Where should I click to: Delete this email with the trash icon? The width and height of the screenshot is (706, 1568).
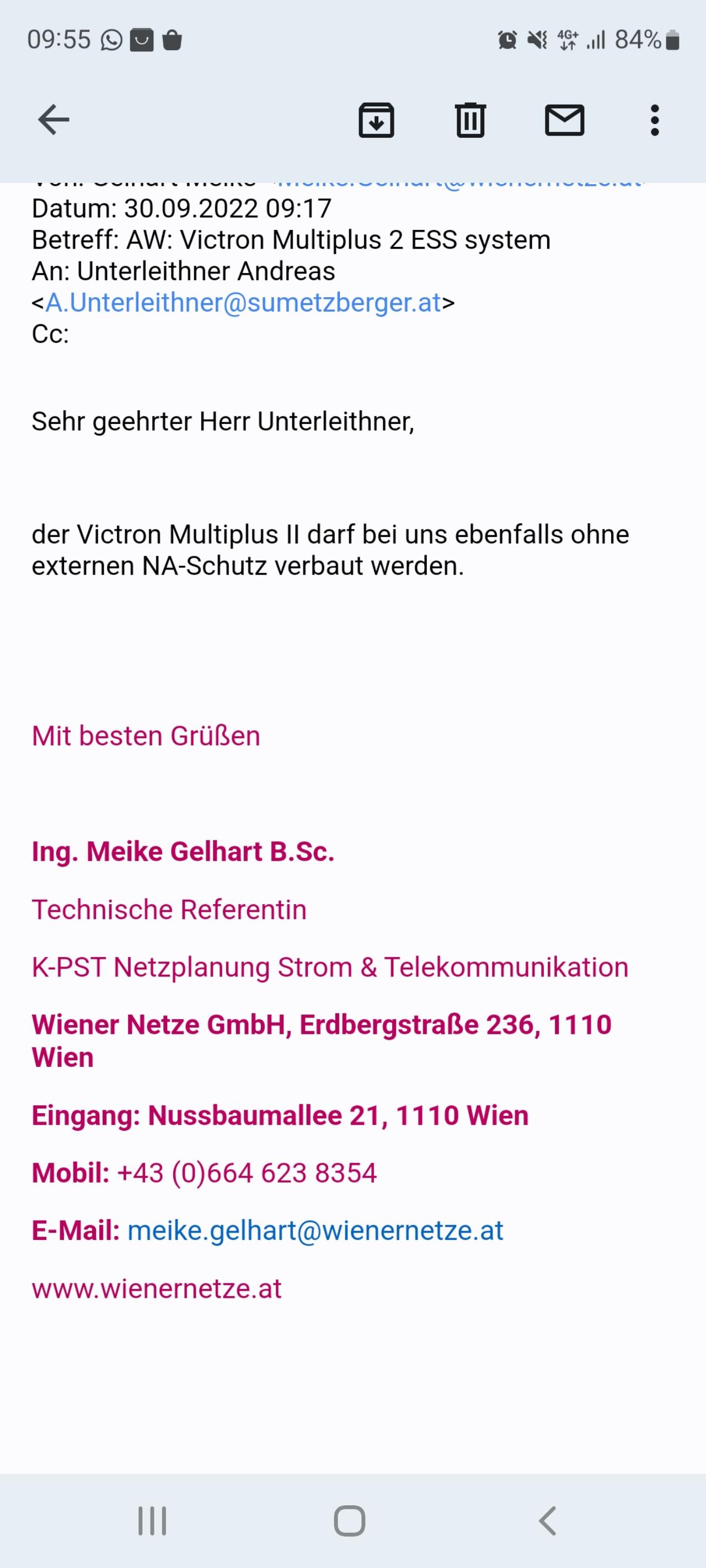click(x=470, y=120)
